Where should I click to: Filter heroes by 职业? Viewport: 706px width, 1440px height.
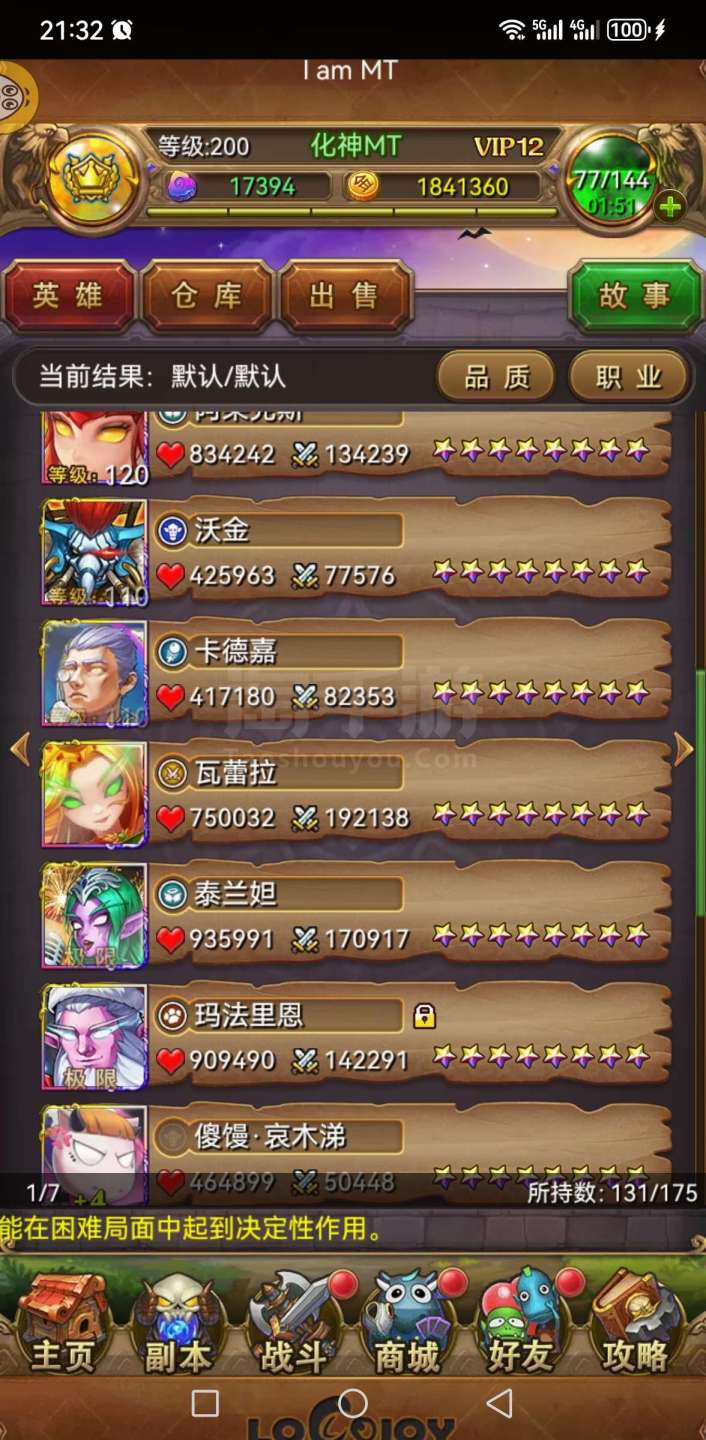(x=629, y=377)
